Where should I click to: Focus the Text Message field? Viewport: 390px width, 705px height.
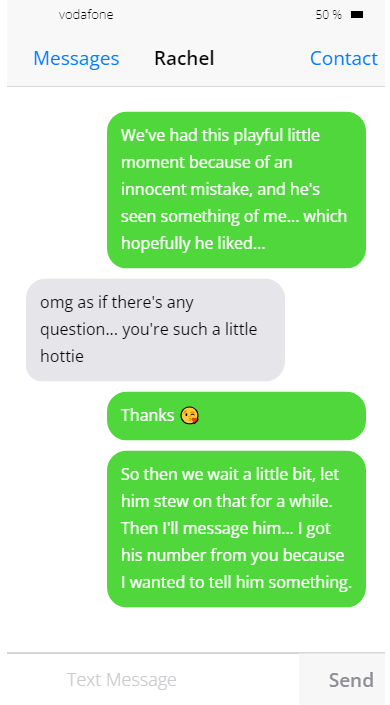coord(153,679)
